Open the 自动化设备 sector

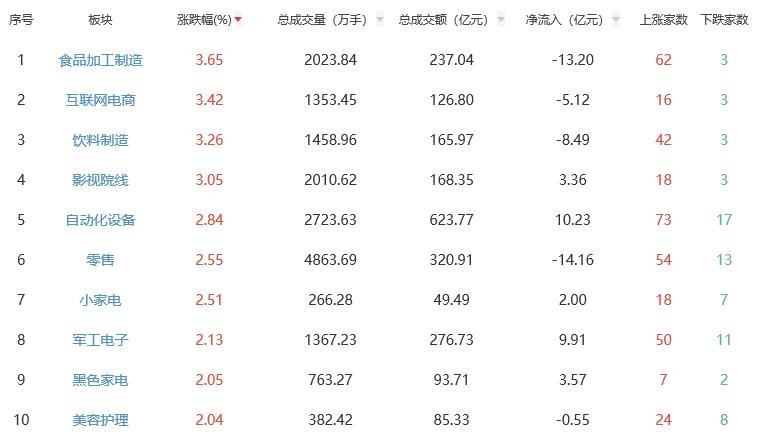point(100,220)
